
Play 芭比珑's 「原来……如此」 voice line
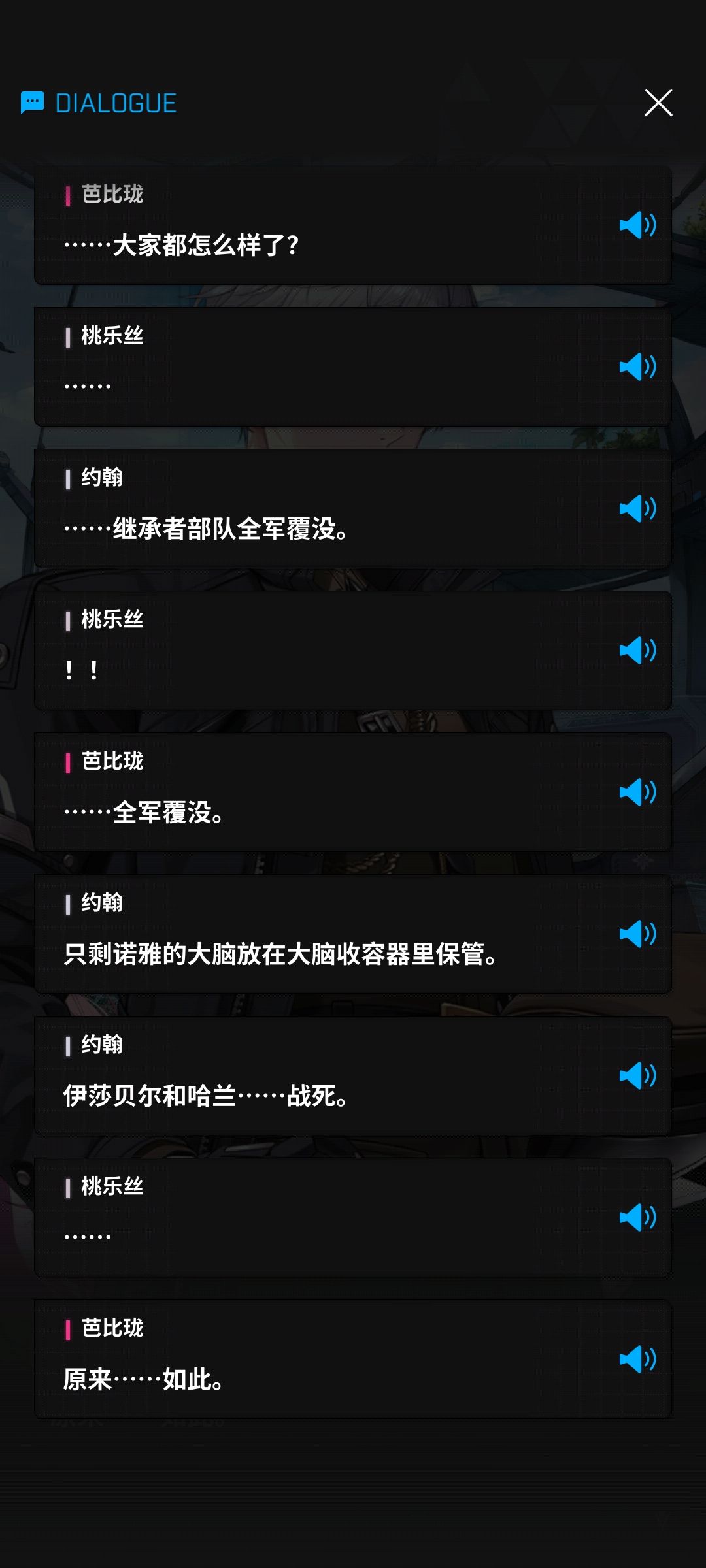coord(637,1359)
